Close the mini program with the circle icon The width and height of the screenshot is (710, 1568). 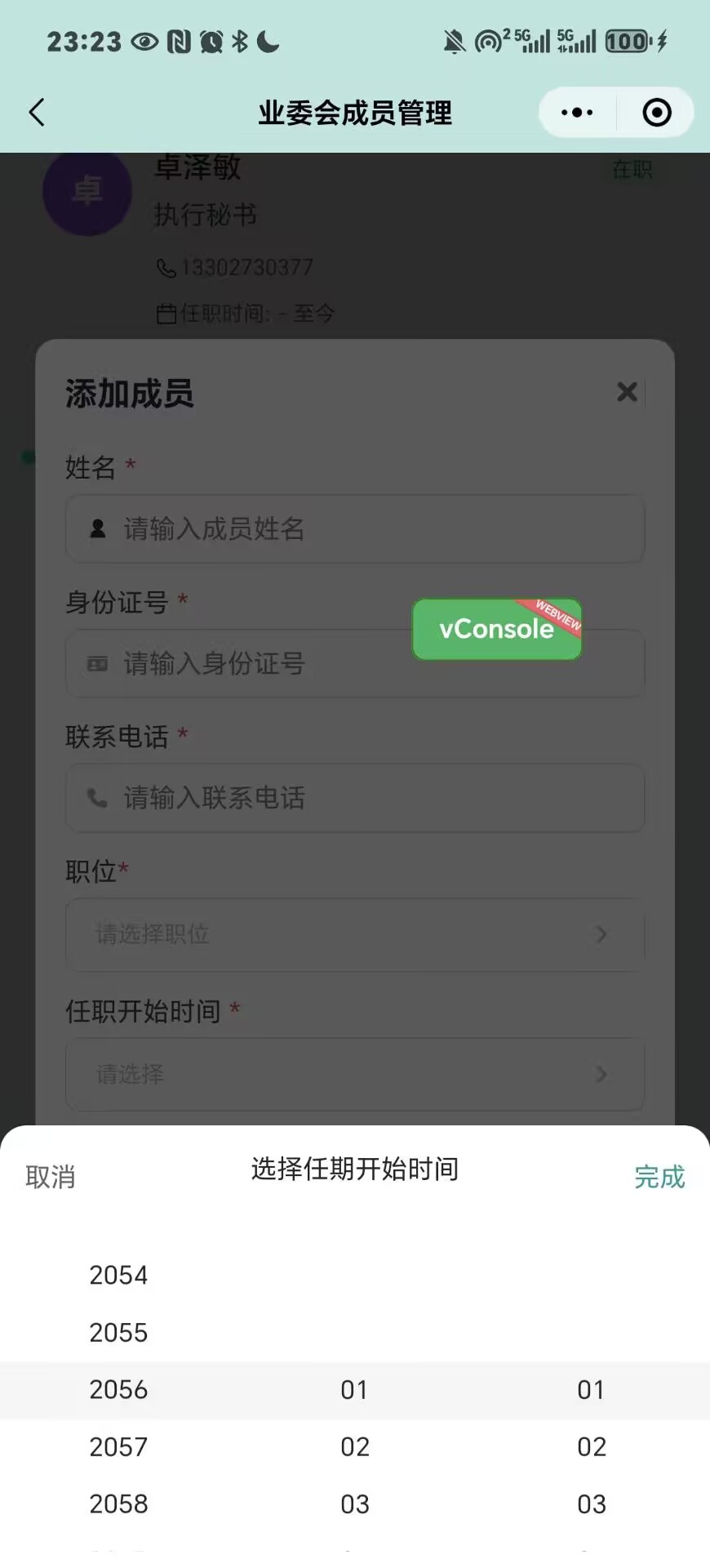[656, 113]
